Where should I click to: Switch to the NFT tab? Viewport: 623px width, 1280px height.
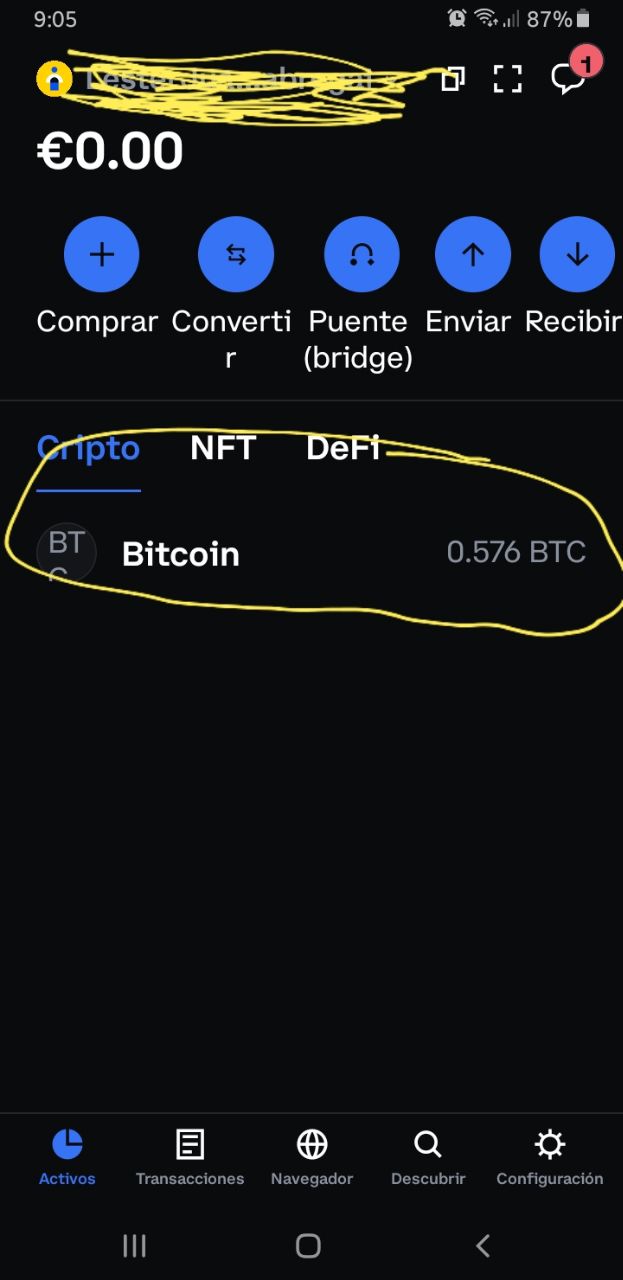tap(223, 448)
